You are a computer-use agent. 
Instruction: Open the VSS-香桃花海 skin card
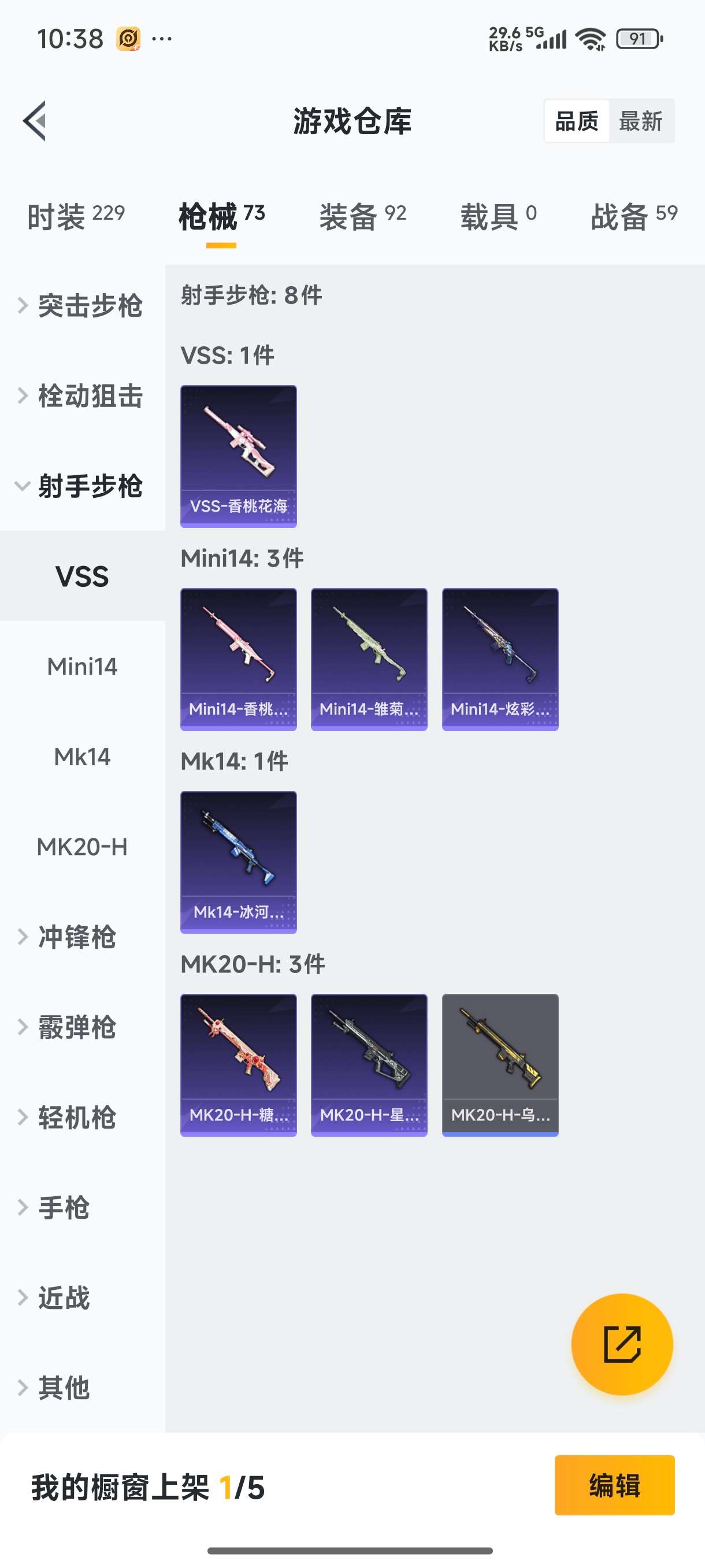pyautogui.click(x=239, y=456)
